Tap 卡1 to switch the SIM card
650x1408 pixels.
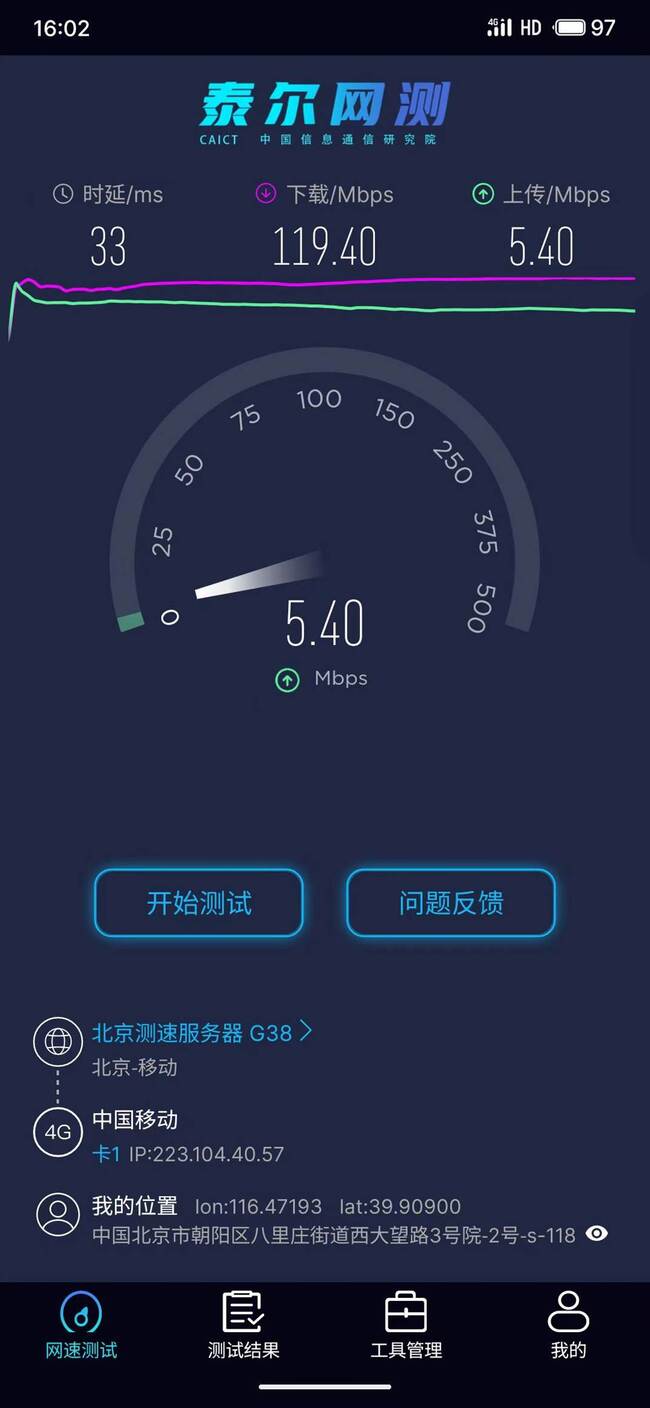(106, 1154)
